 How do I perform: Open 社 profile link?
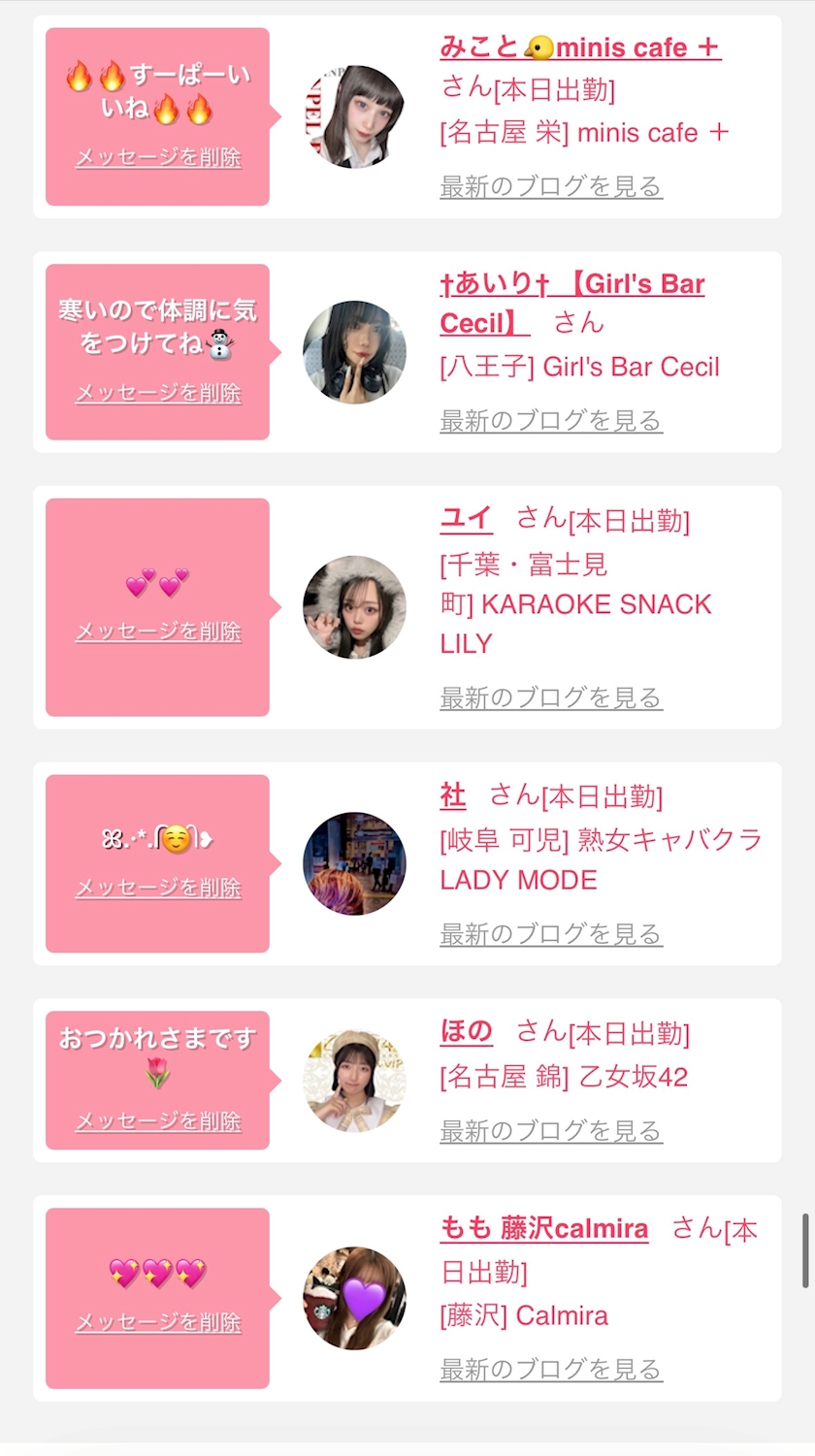click(453, 796)
